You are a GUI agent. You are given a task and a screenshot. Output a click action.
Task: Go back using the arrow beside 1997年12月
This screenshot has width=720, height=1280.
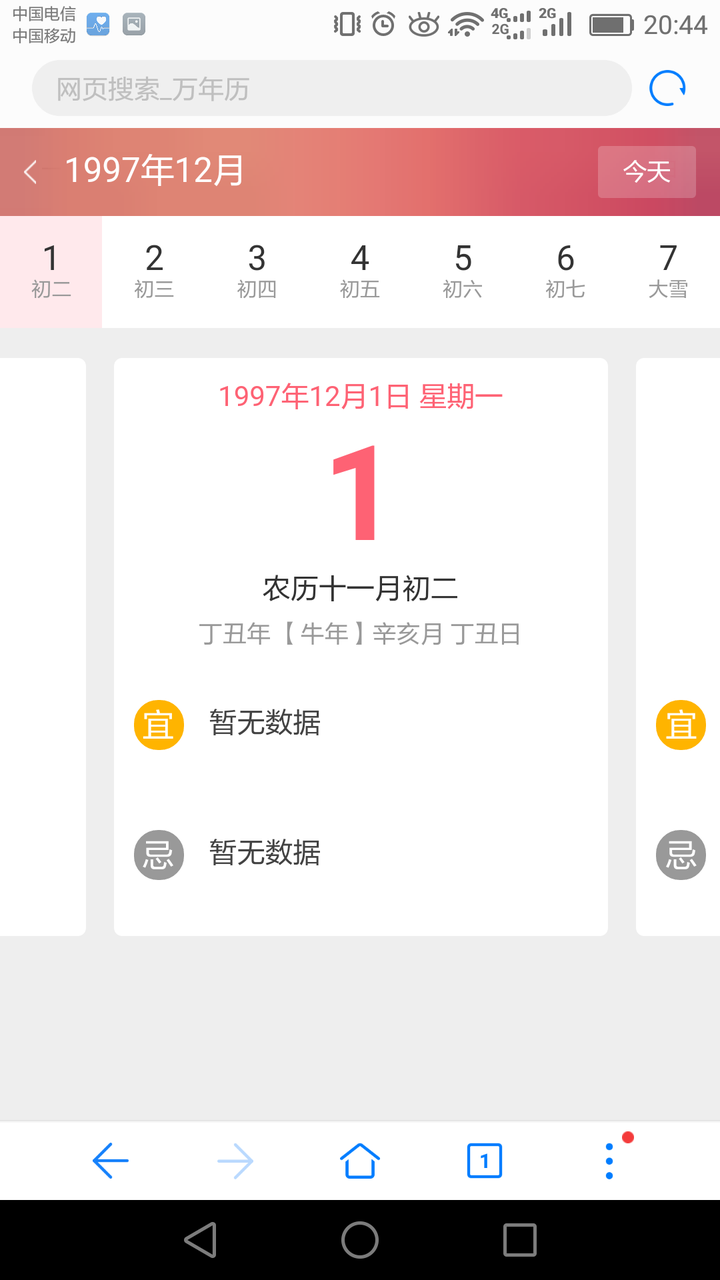[31, 172]
